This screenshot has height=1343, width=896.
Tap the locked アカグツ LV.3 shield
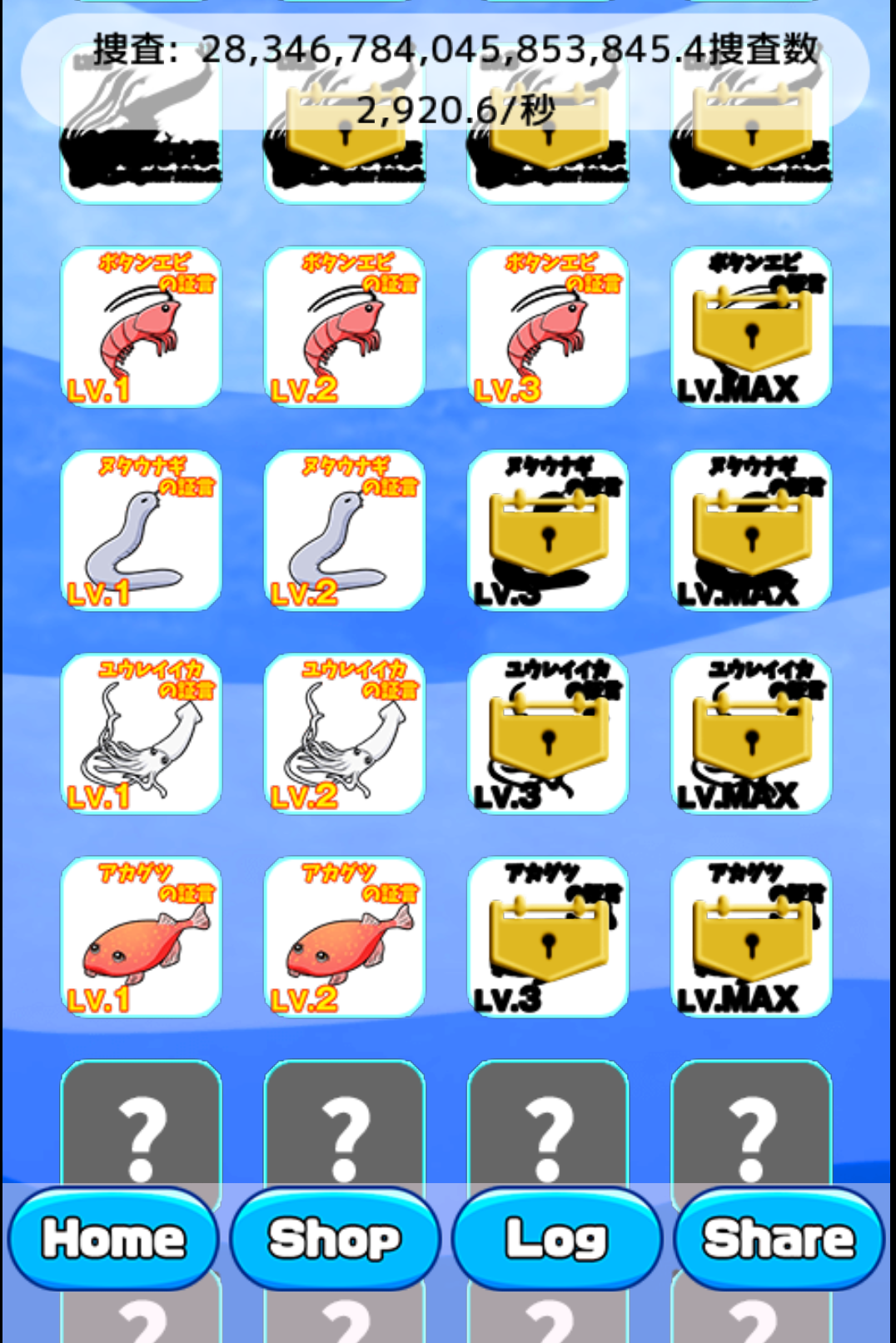pos(548,939)
